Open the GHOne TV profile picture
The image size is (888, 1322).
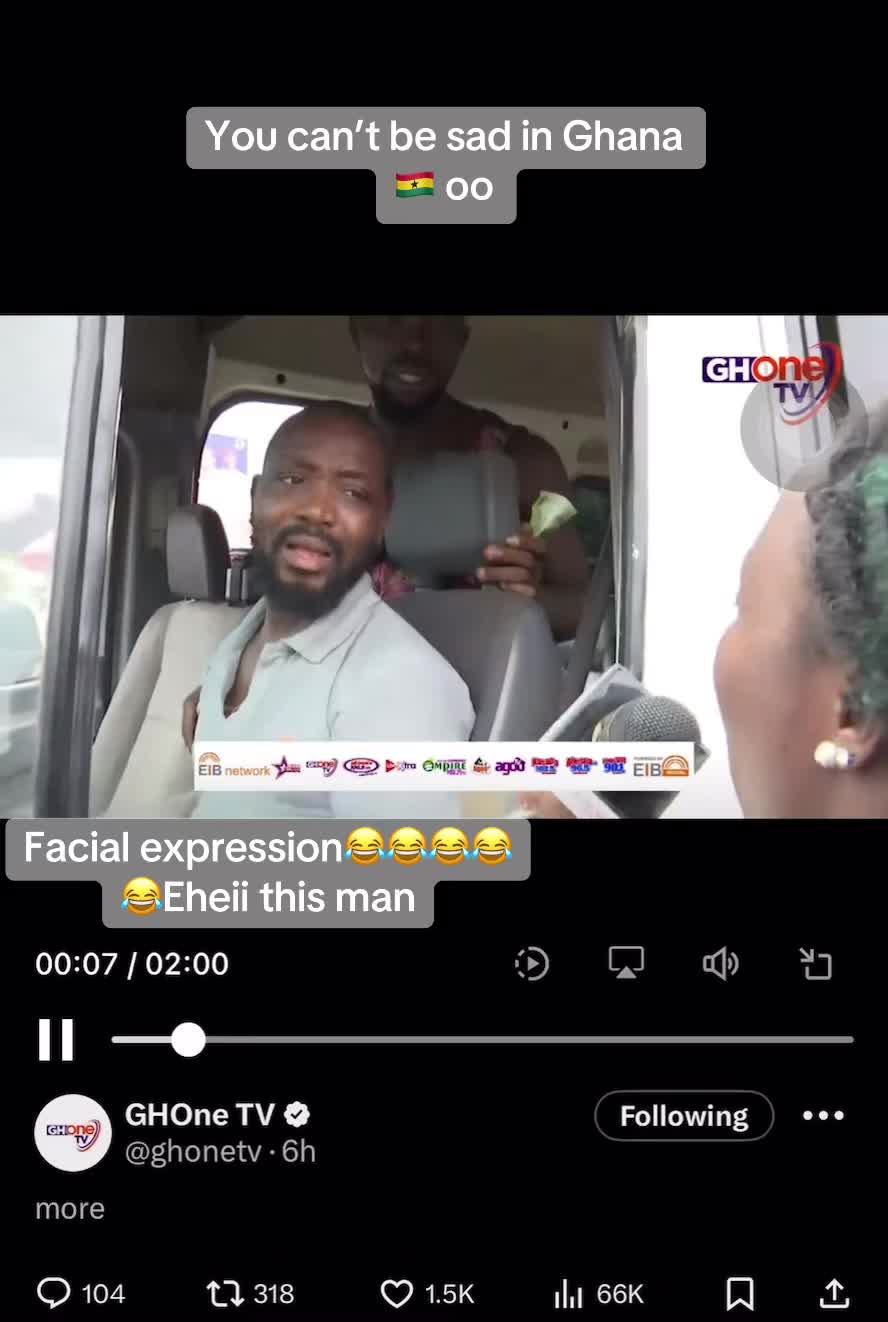(x=73, y=1132)
